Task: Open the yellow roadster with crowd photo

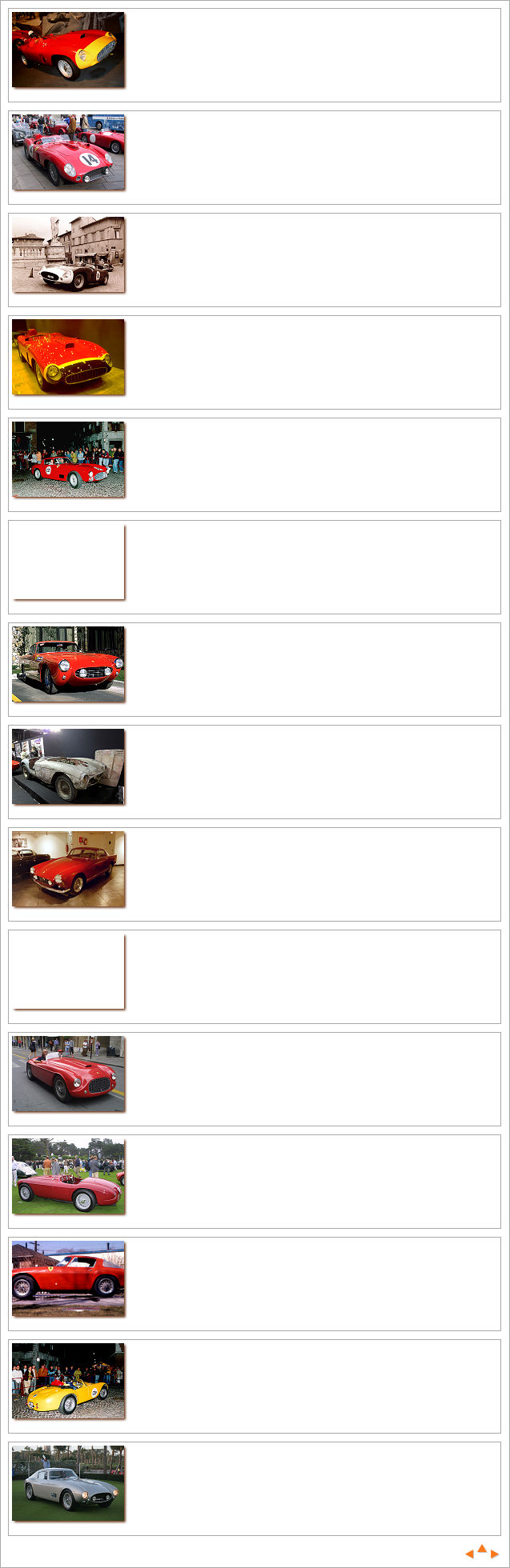Action: [x=68, y=1381]
